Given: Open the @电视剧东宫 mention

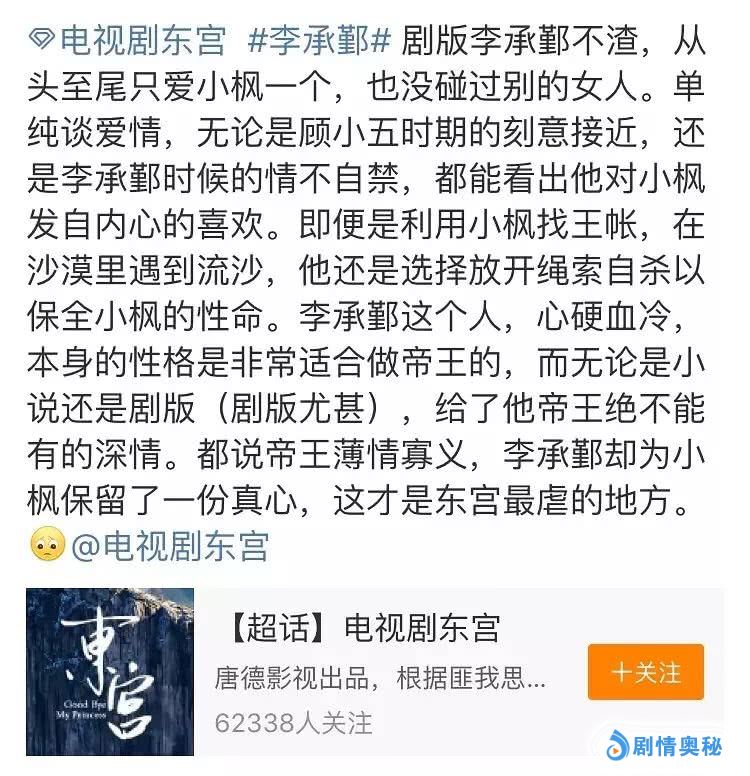Looking at the screenshot, I should coord(170,546).
